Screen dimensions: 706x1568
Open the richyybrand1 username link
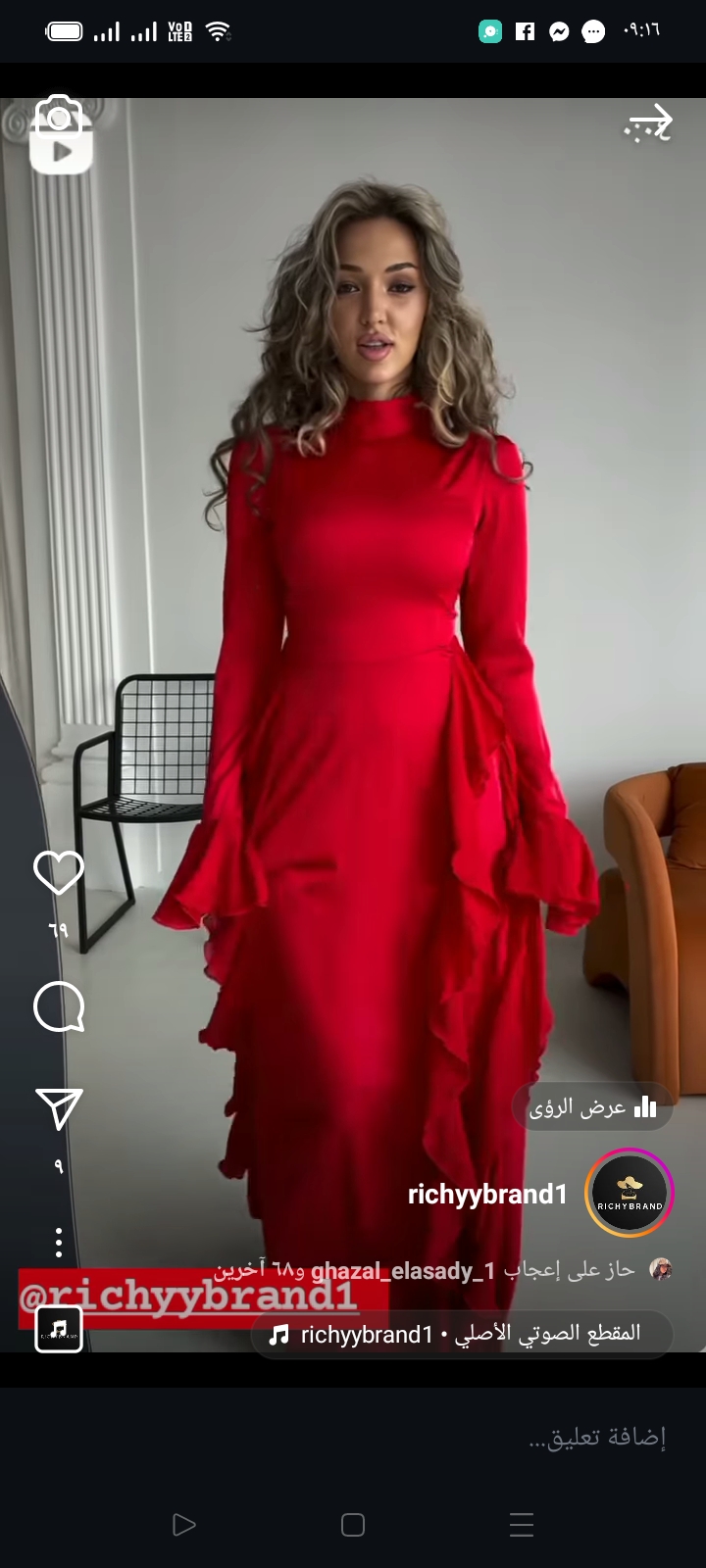pos(487,1194)
